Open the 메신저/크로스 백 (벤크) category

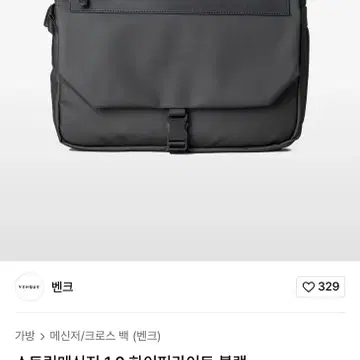click(x=105, y=336)
